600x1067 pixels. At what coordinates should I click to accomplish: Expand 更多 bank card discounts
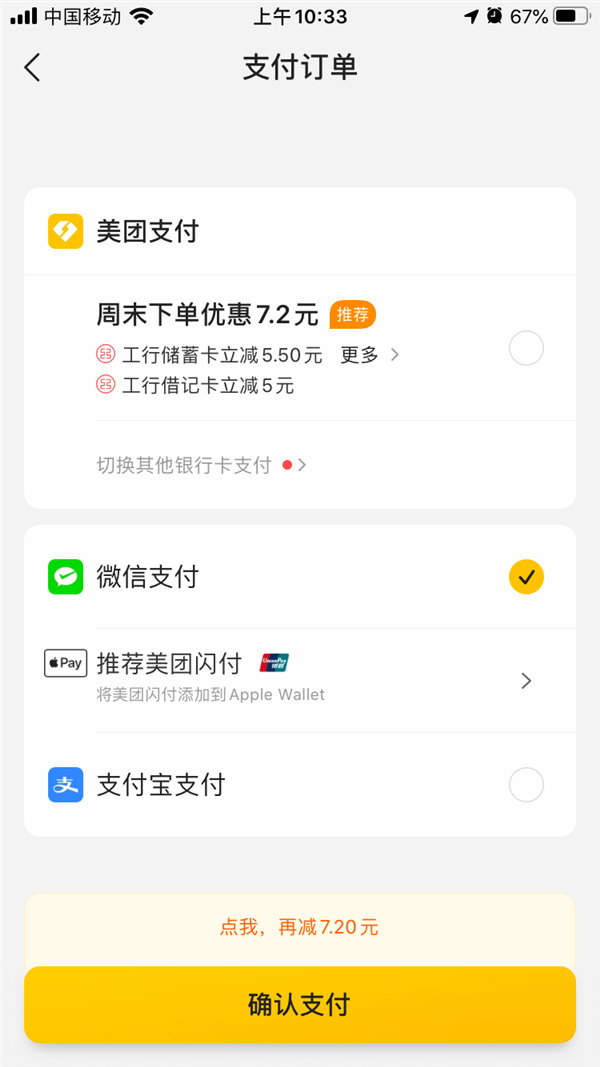point(369,355)
